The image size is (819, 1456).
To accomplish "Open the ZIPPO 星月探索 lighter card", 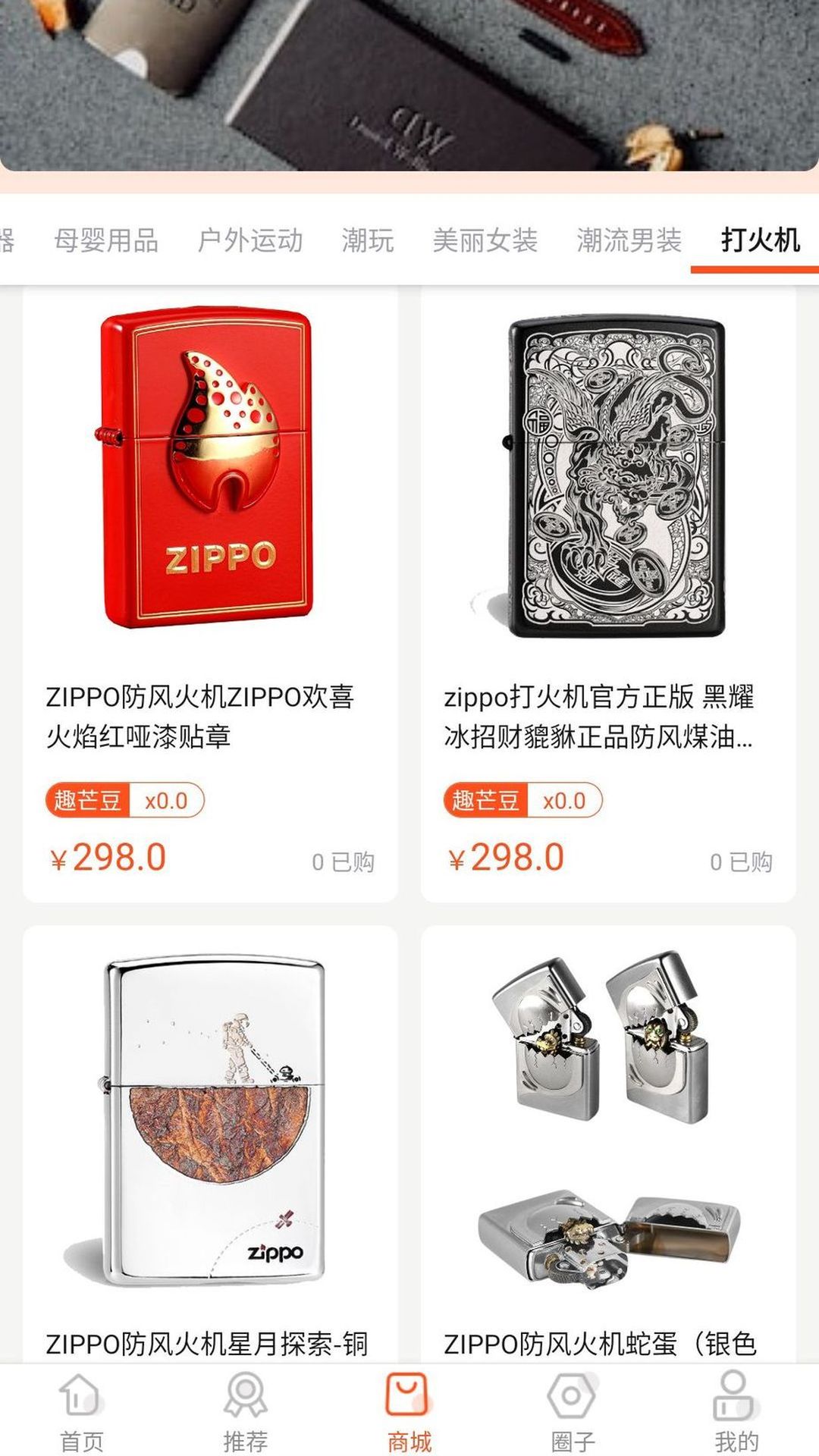I will pyautogui.click(x=210, y=1137).
